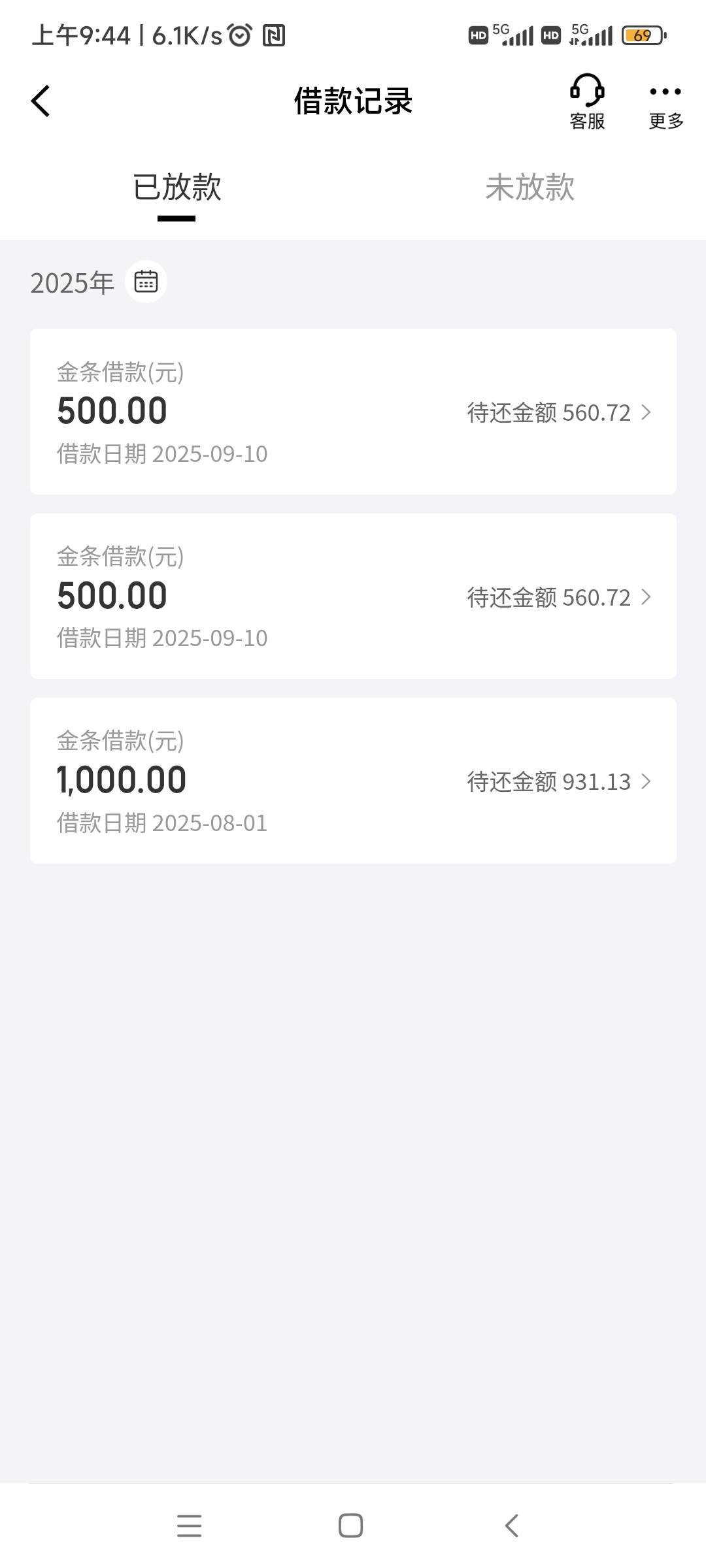Open the calendar year picker beside 2025年

(x=146, y=282)
